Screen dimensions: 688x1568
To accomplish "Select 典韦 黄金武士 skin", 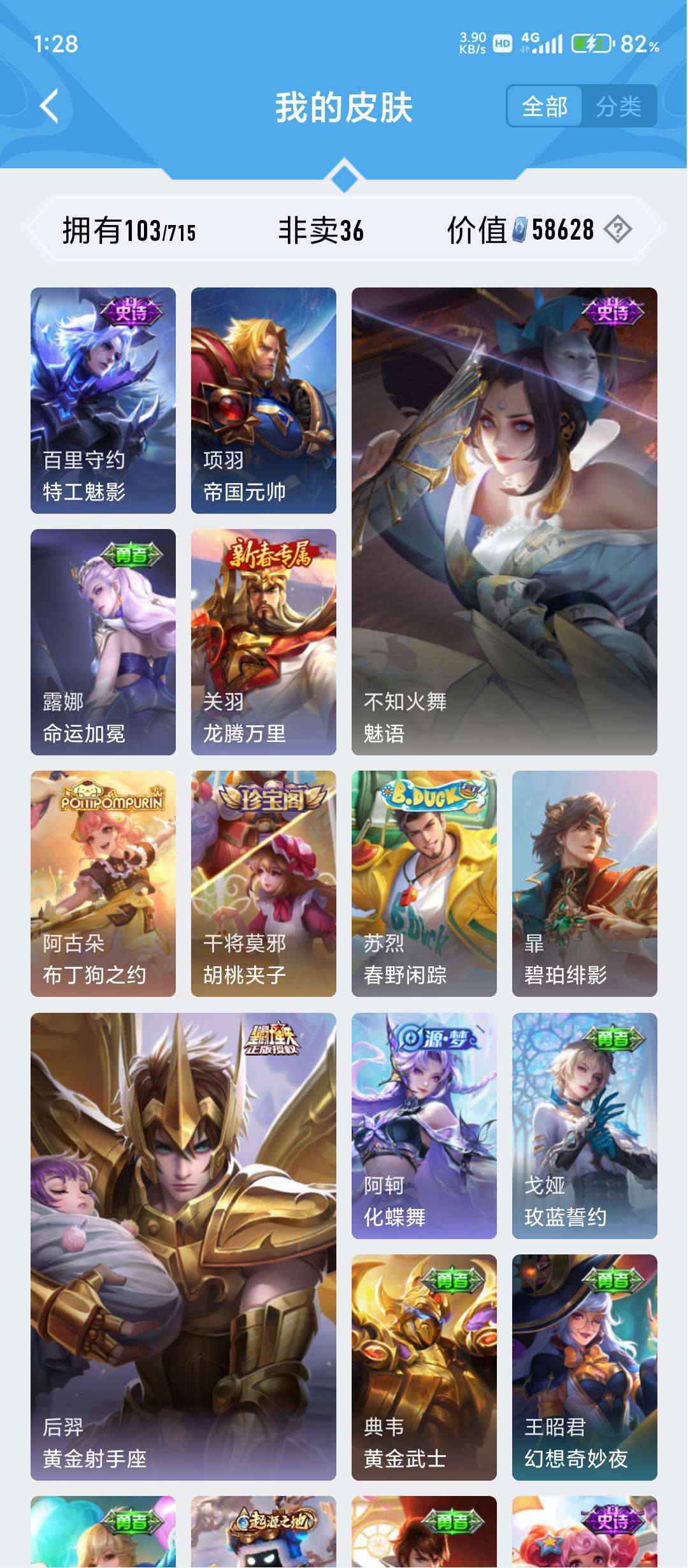I will coord(424,1367).
